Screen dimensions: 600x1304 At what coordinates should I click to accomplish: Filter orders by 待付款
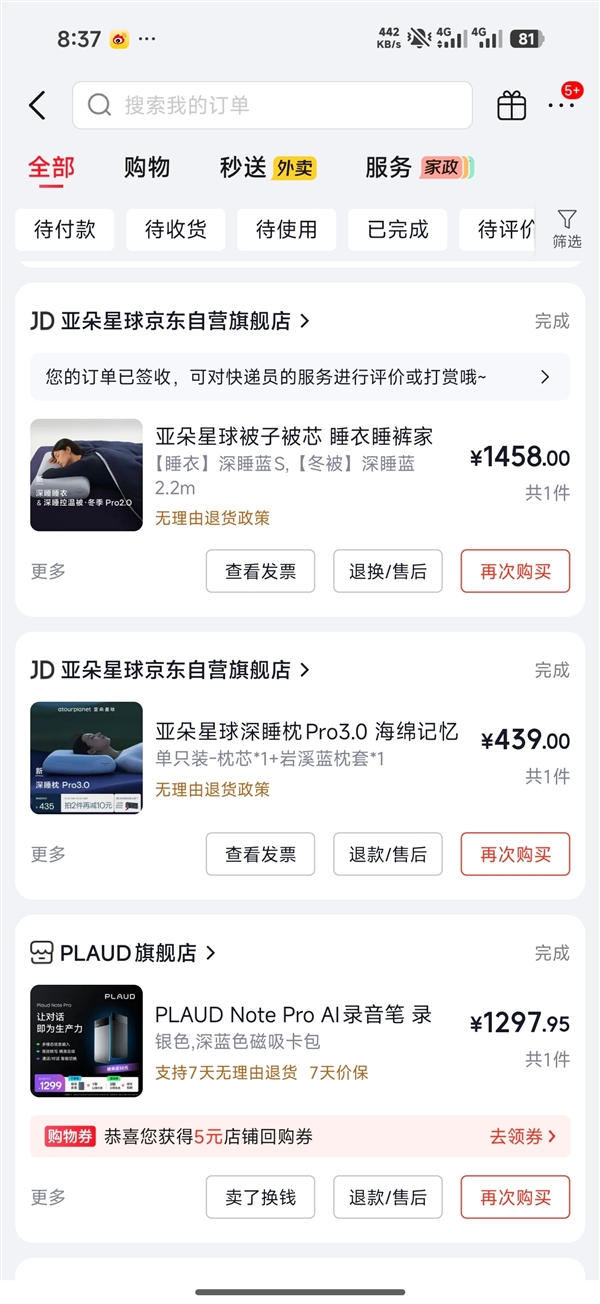[x=65, y=230]
